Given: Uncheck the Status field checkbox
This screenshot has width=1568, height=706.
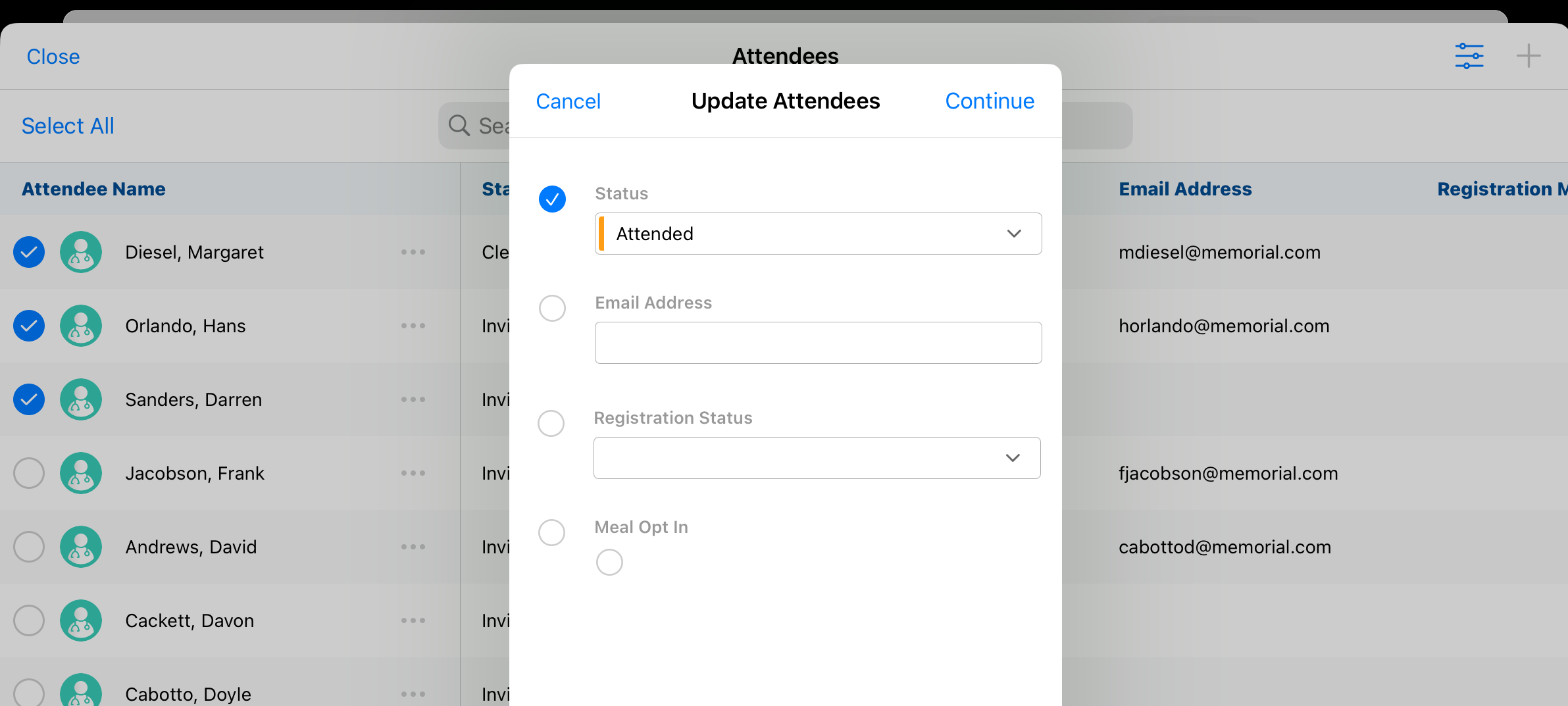Looking at the screenshot, I should (552, 199).
